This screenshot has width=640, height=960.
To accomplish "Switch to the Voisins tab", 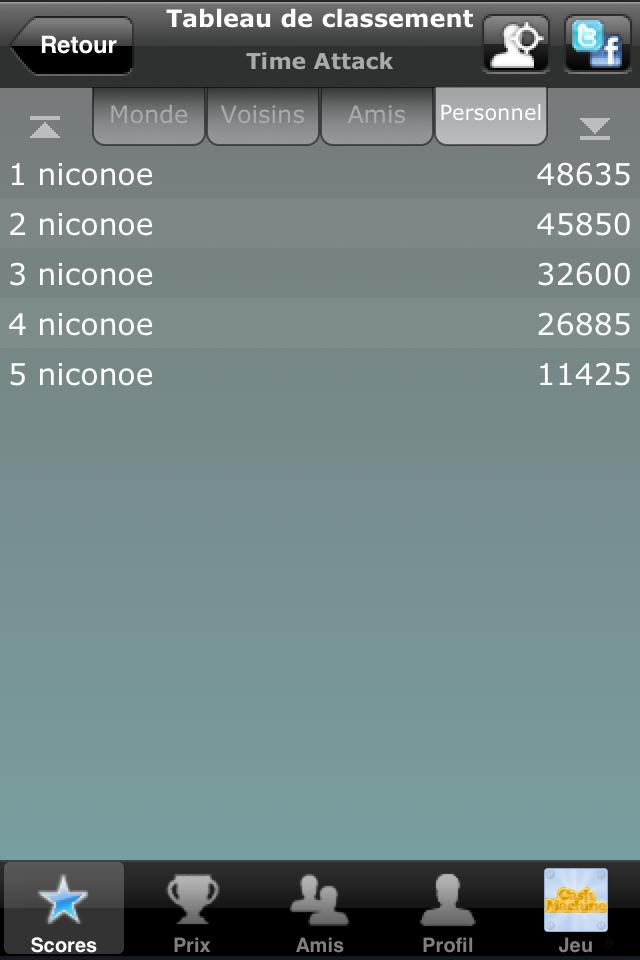I will (262, 115).
